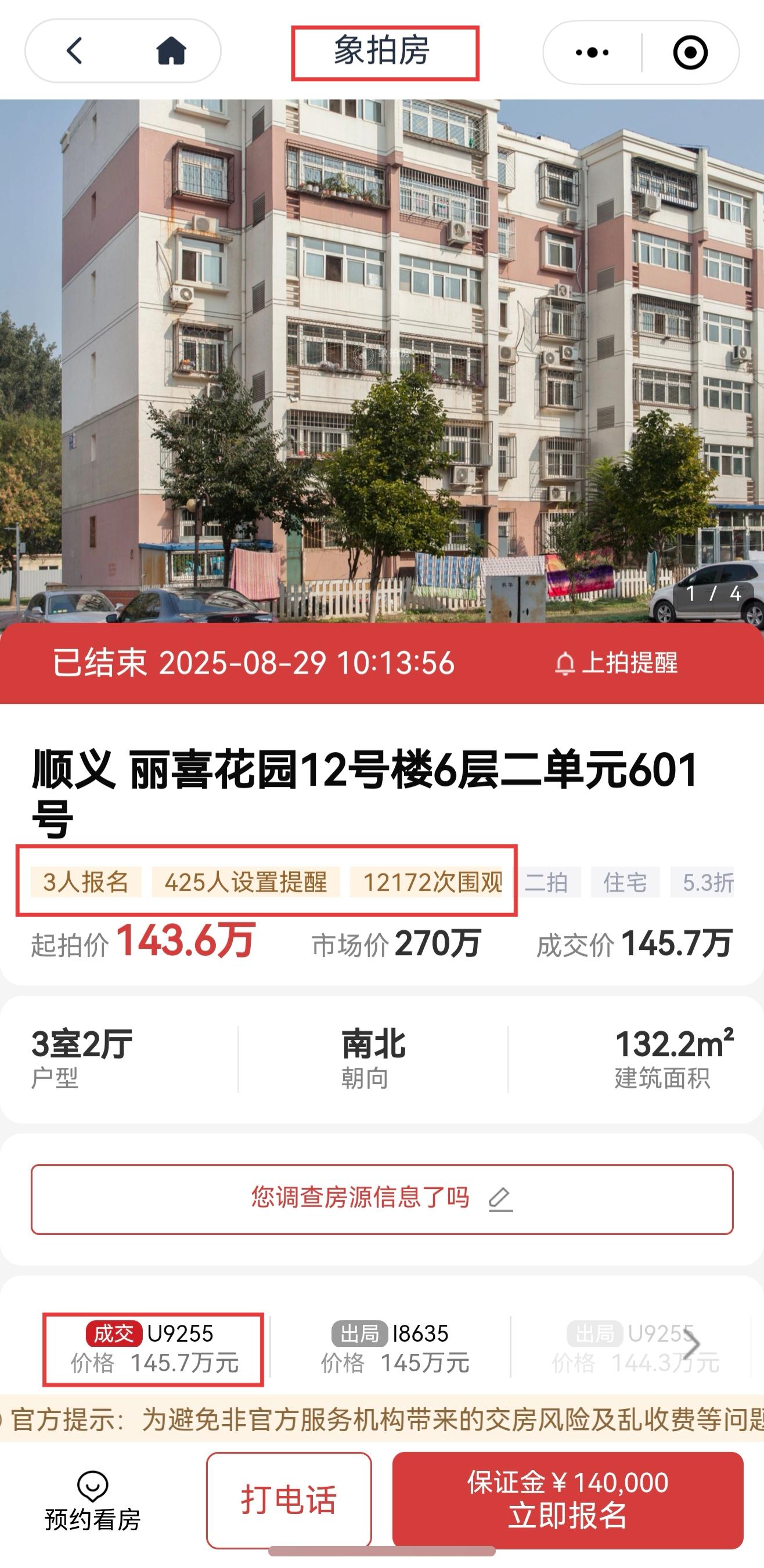Close the mini program

690,52
